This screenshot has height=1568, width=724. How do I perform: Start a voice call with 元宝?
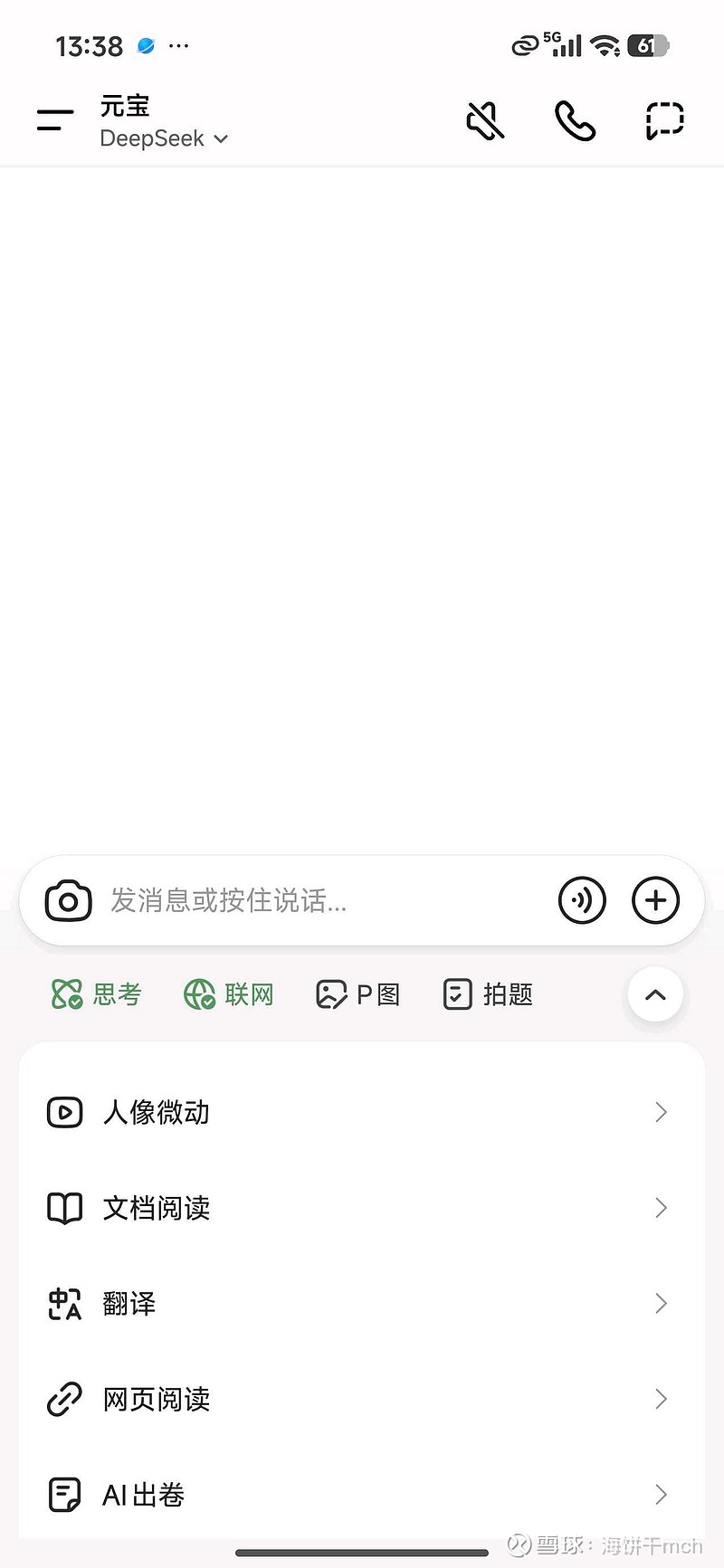click(x=574, y=119)
